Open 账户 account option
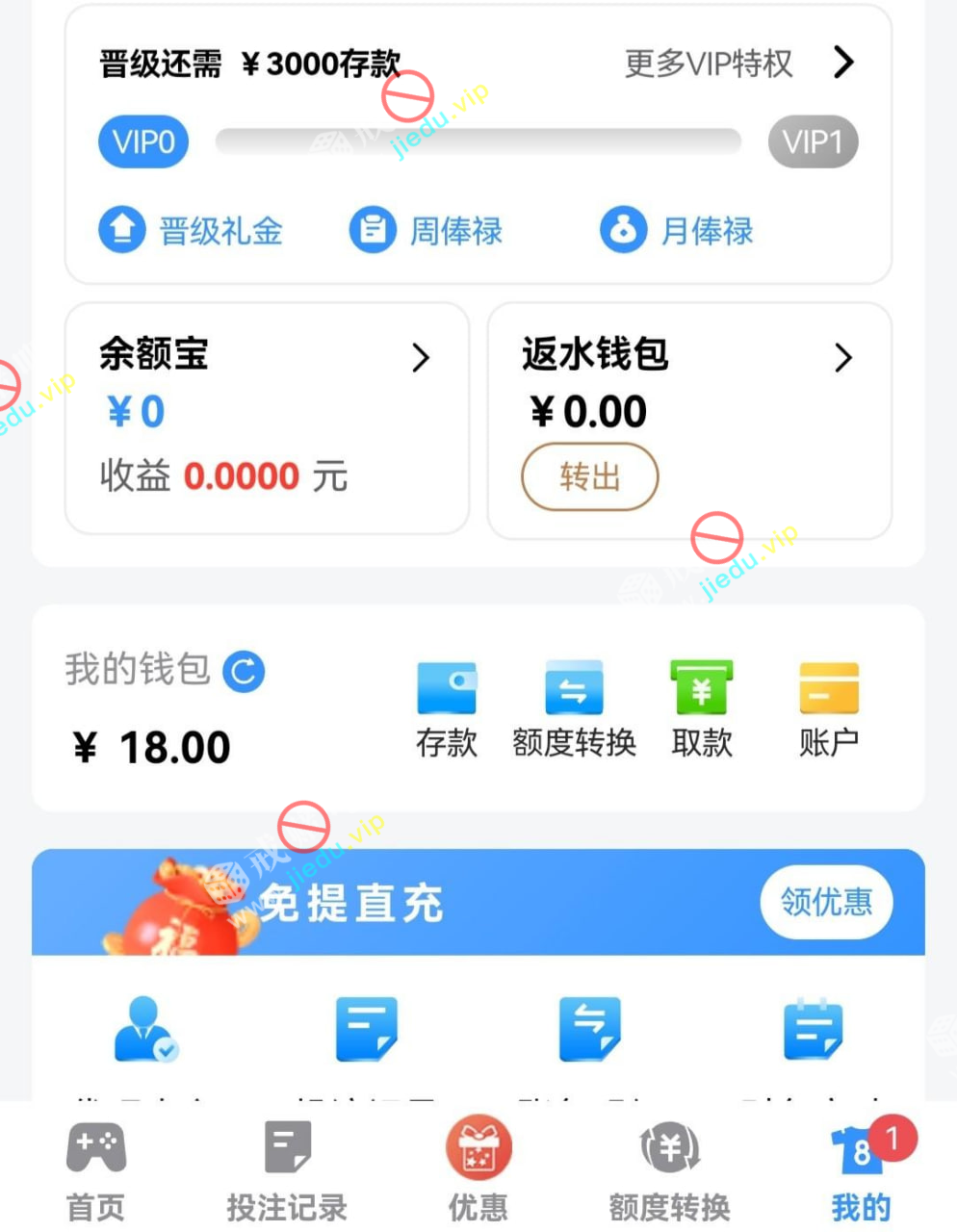Screen dimensions: 957x1232 click(828, 709)
